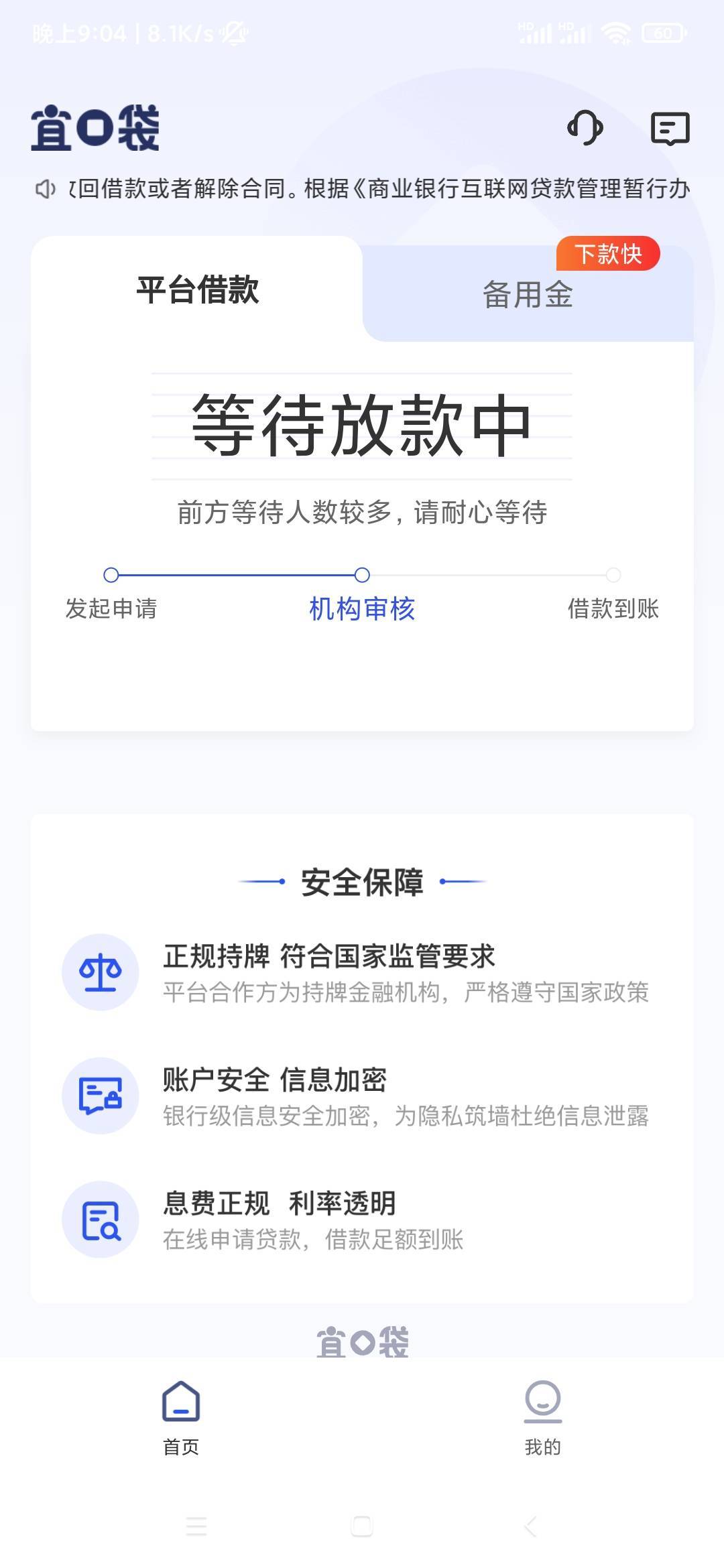Open the messages icon
This screenshot has height=1568, width=724.
pos(670,128)
